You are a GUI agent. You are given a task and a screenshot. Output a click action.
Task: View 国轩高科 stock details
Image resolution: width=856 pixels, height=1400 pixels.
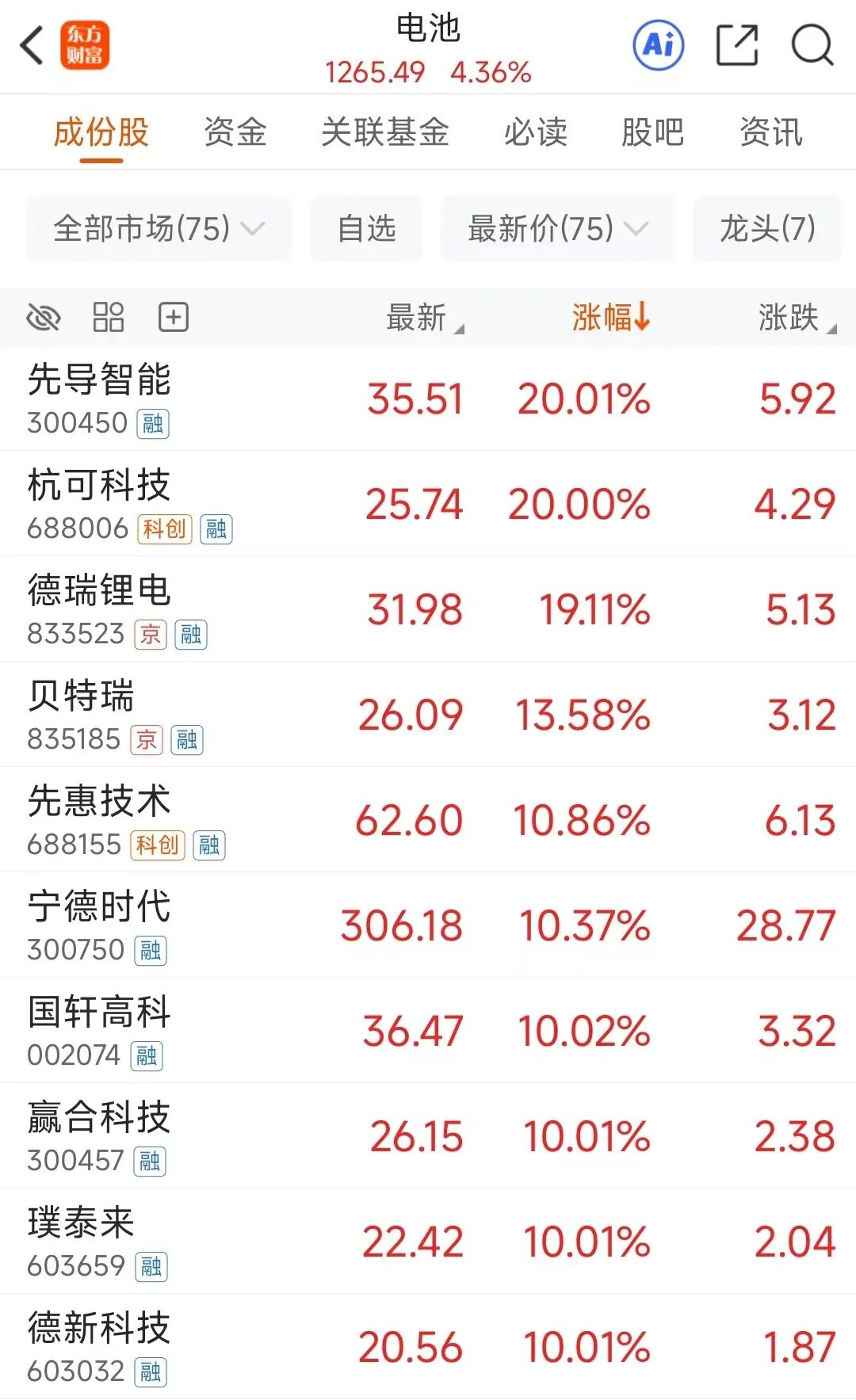428,1031
